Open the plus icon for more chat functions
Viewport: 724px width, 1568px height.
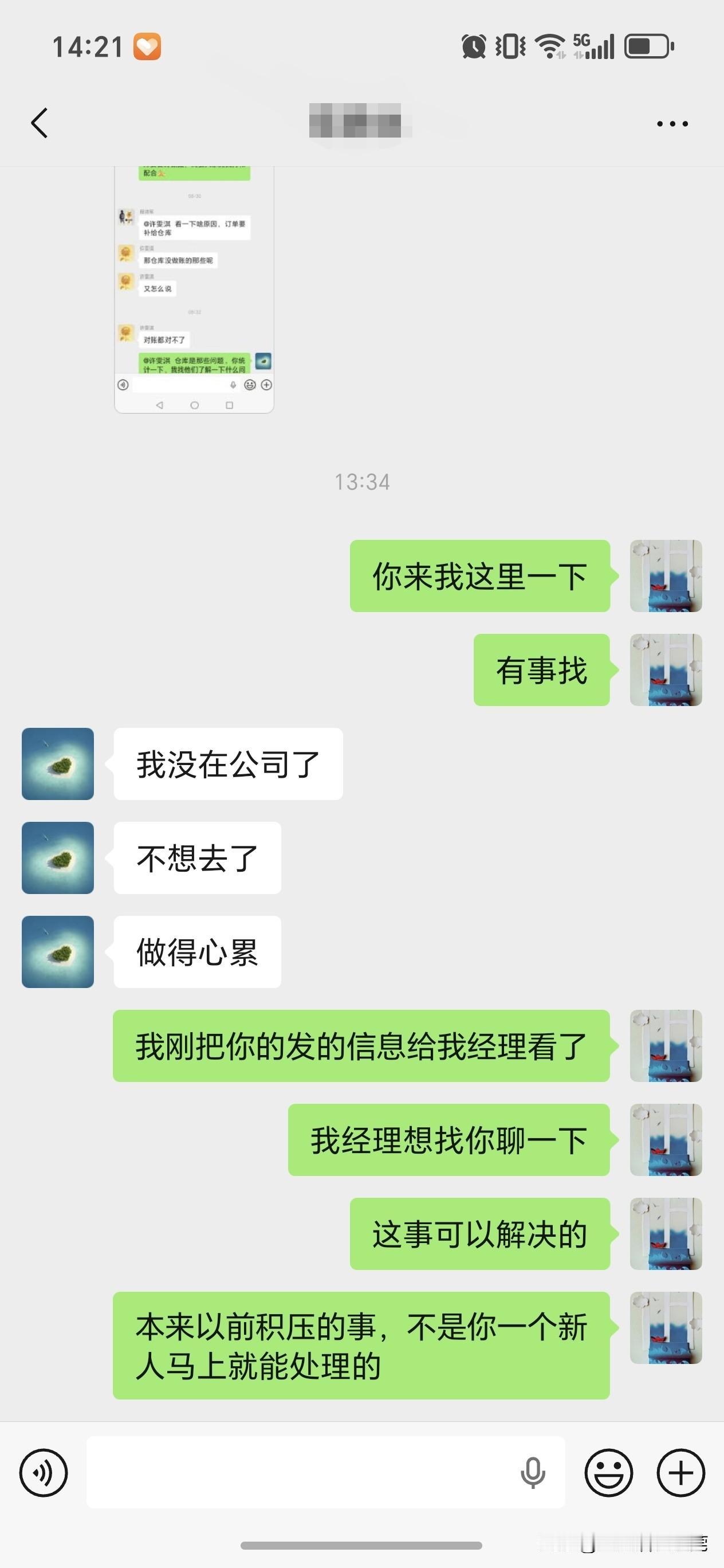(x=679, y=1473)
